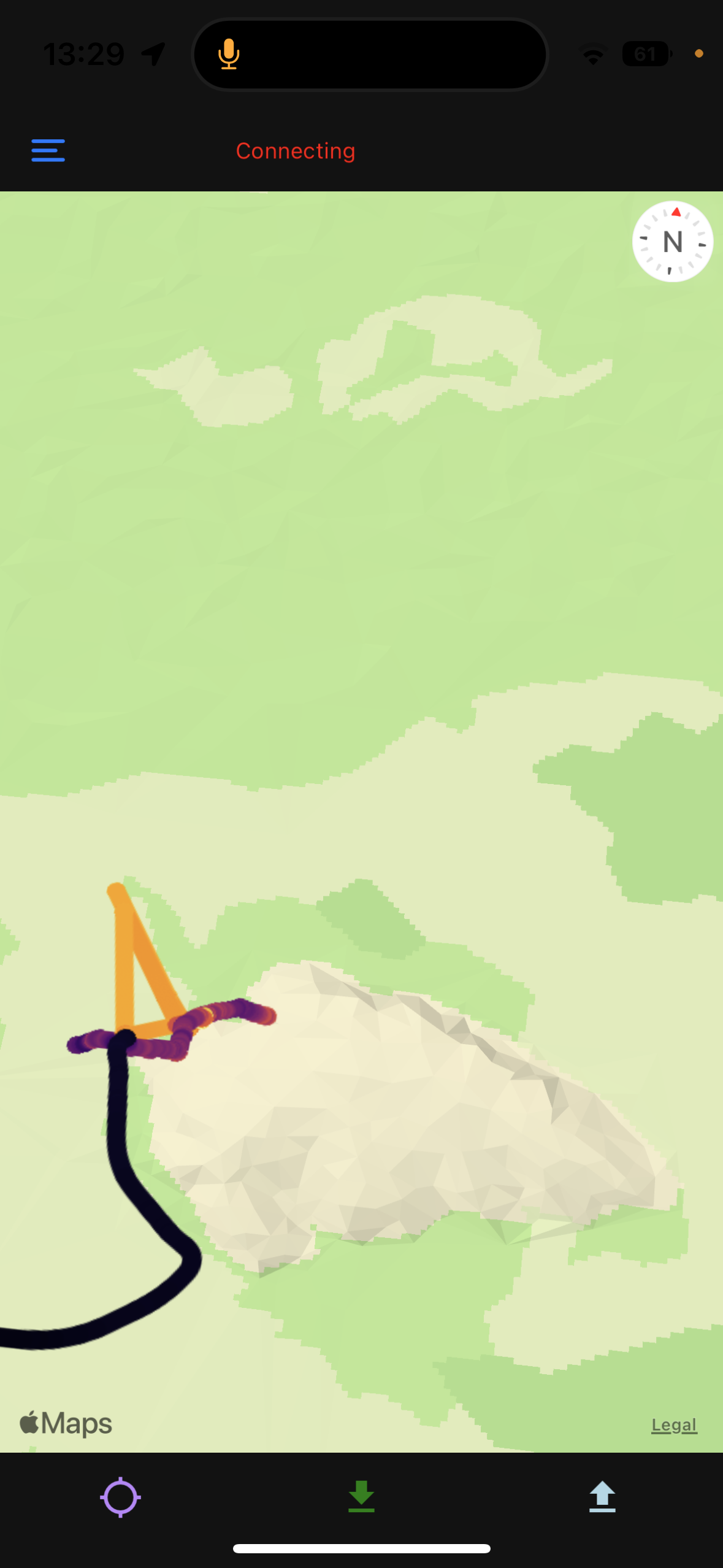Tap the compass to reset map north
The image size is (723, 1568).
672,242
